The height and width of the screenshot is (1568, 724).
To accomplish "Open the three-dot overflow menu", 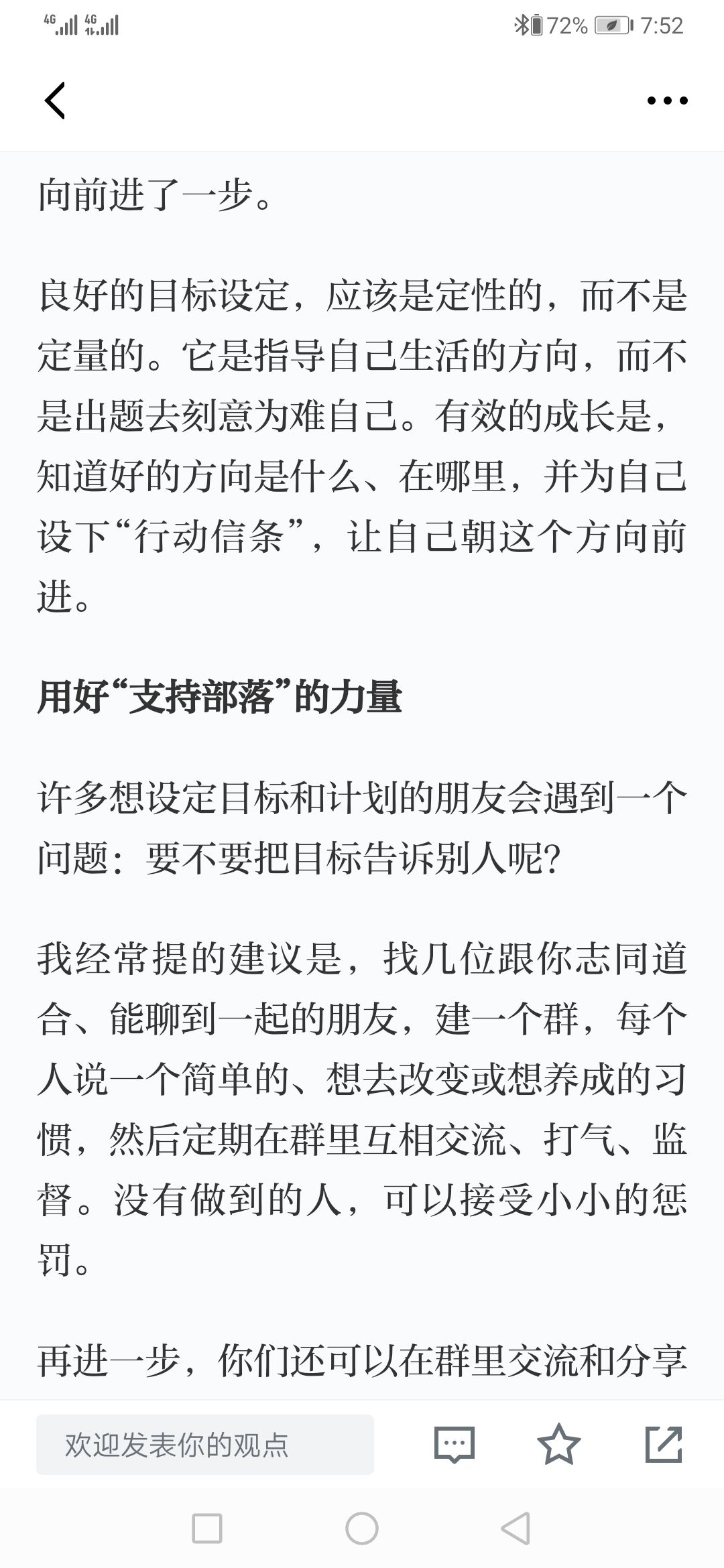I will pos(667,101).
